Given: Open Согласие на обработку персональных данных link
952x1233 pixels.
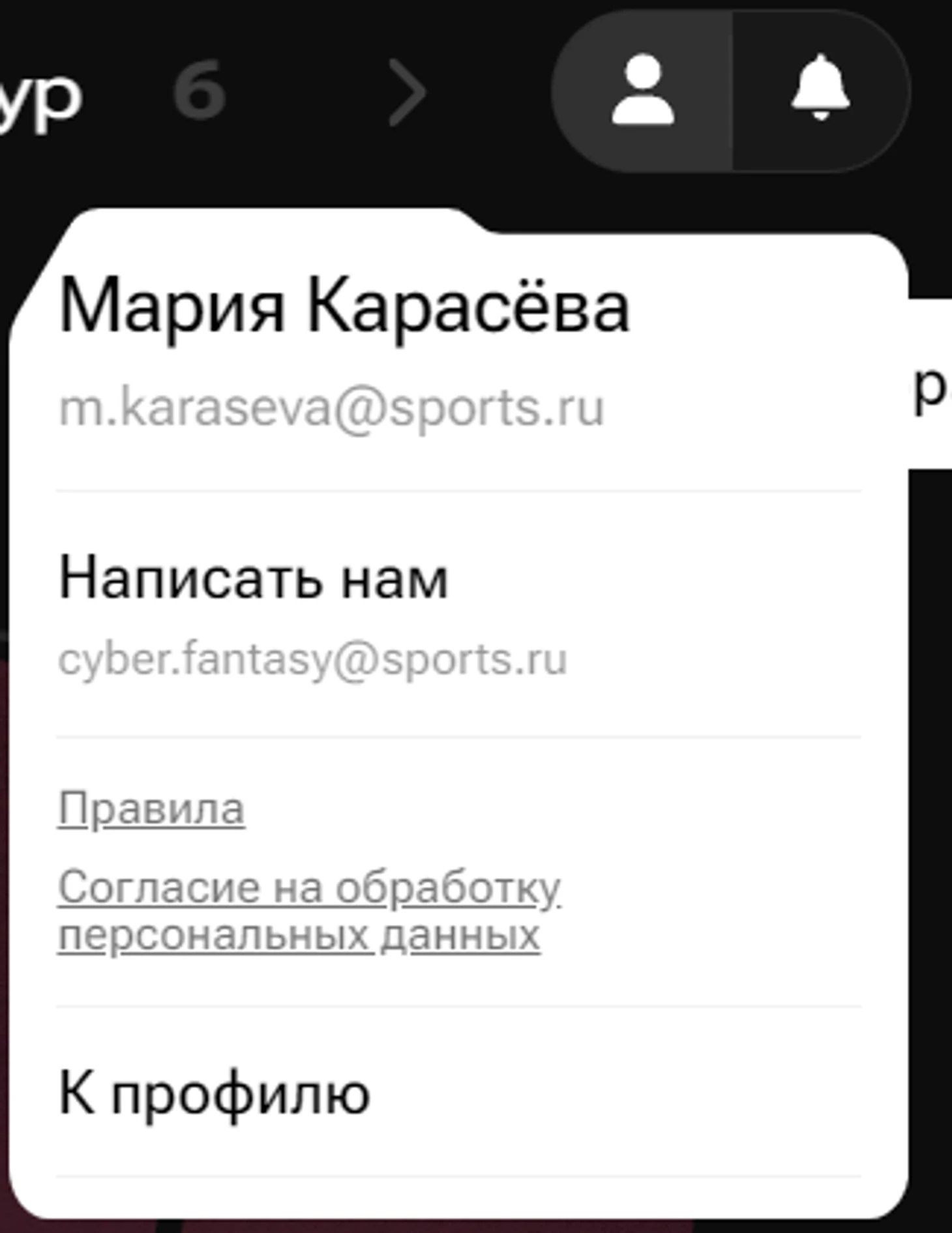Looking at the screenshot, I should [308, 911].
